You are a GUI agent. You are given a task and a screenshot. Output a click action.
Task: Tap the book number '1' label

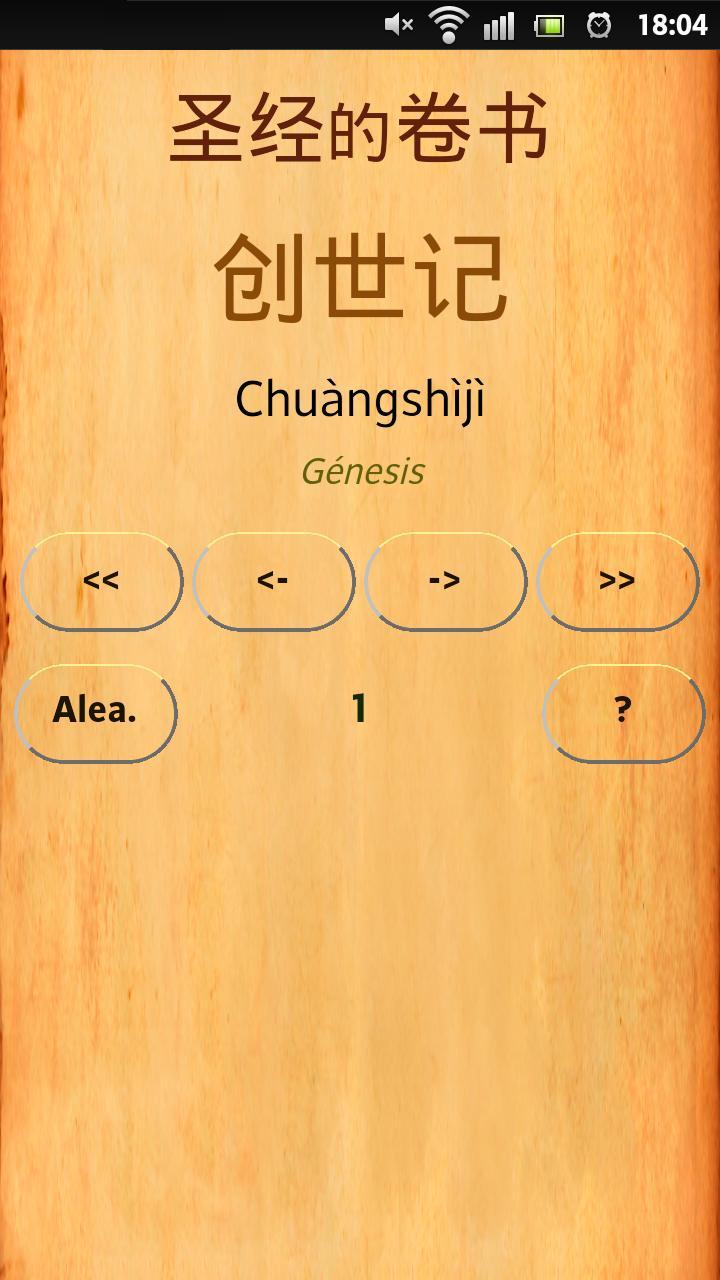tap(360, 707)
